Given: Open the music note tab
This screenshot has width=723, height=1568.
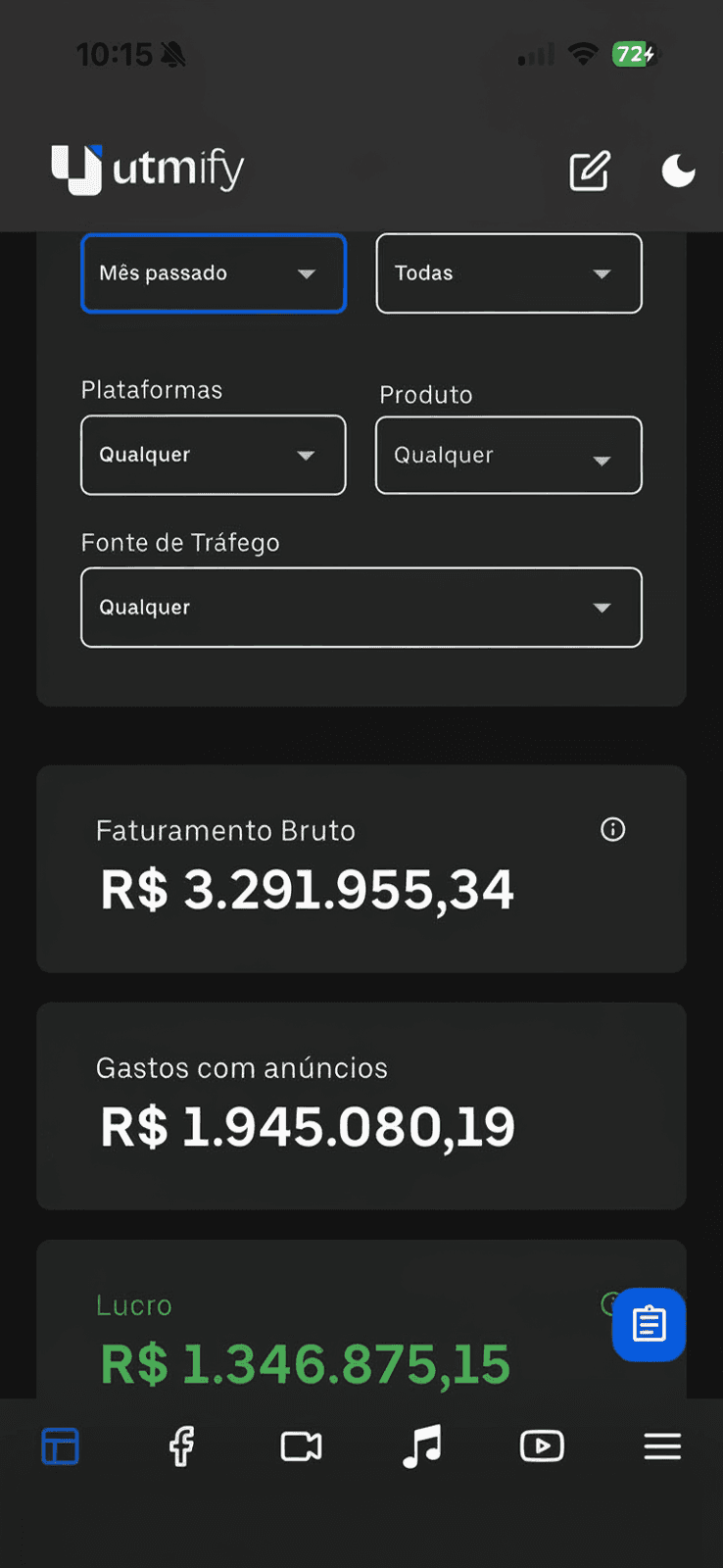Looking at the screenshot, I should [422, 1446].
